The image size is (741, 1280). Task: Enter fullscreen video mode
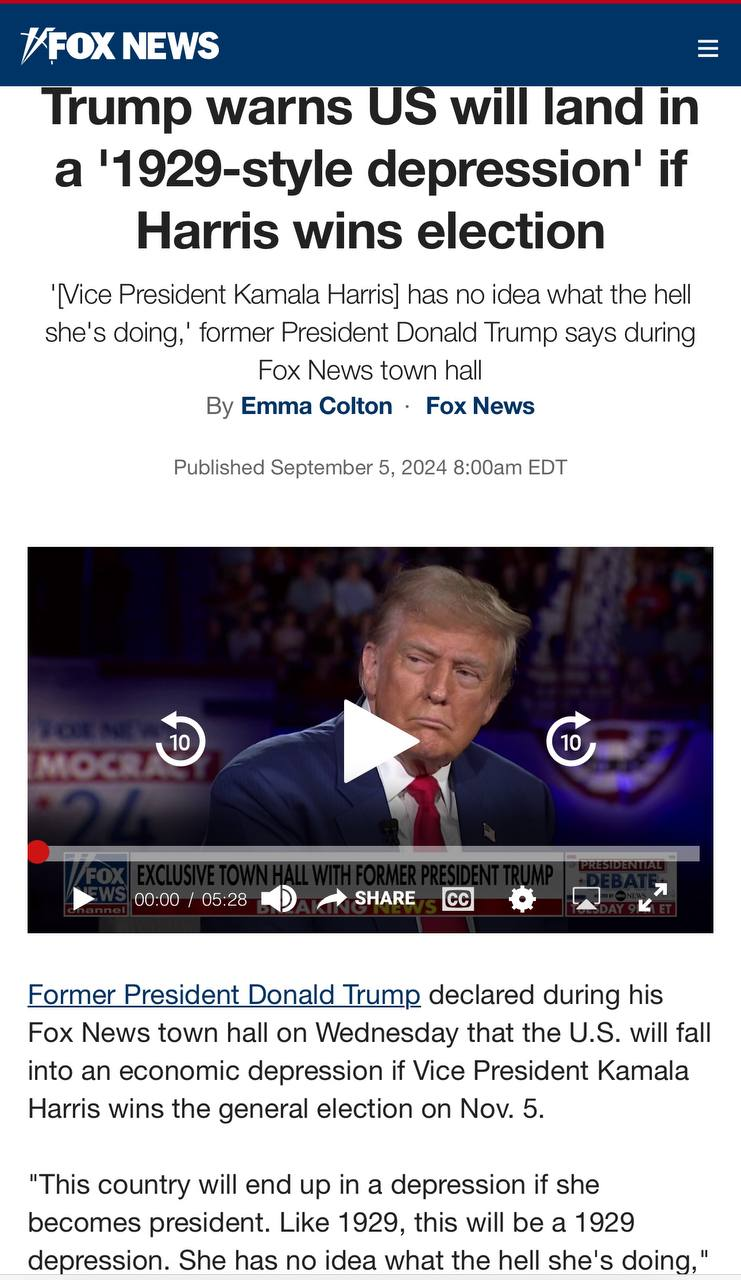(652, 899)
